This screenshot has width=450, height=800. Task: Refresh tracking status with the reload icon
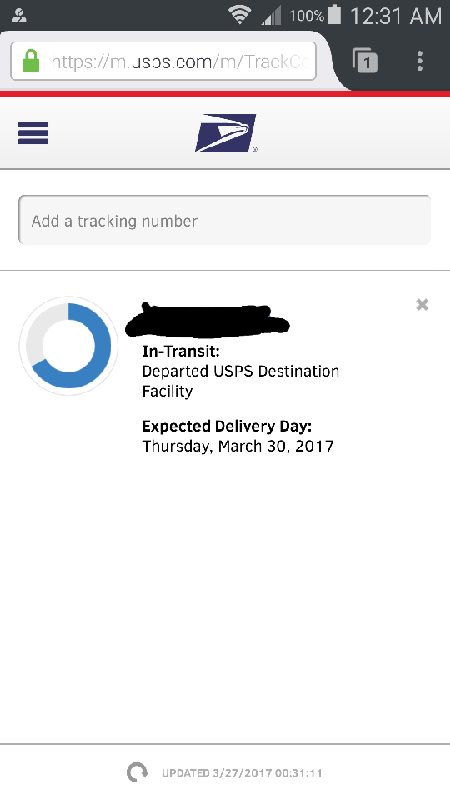137,772
